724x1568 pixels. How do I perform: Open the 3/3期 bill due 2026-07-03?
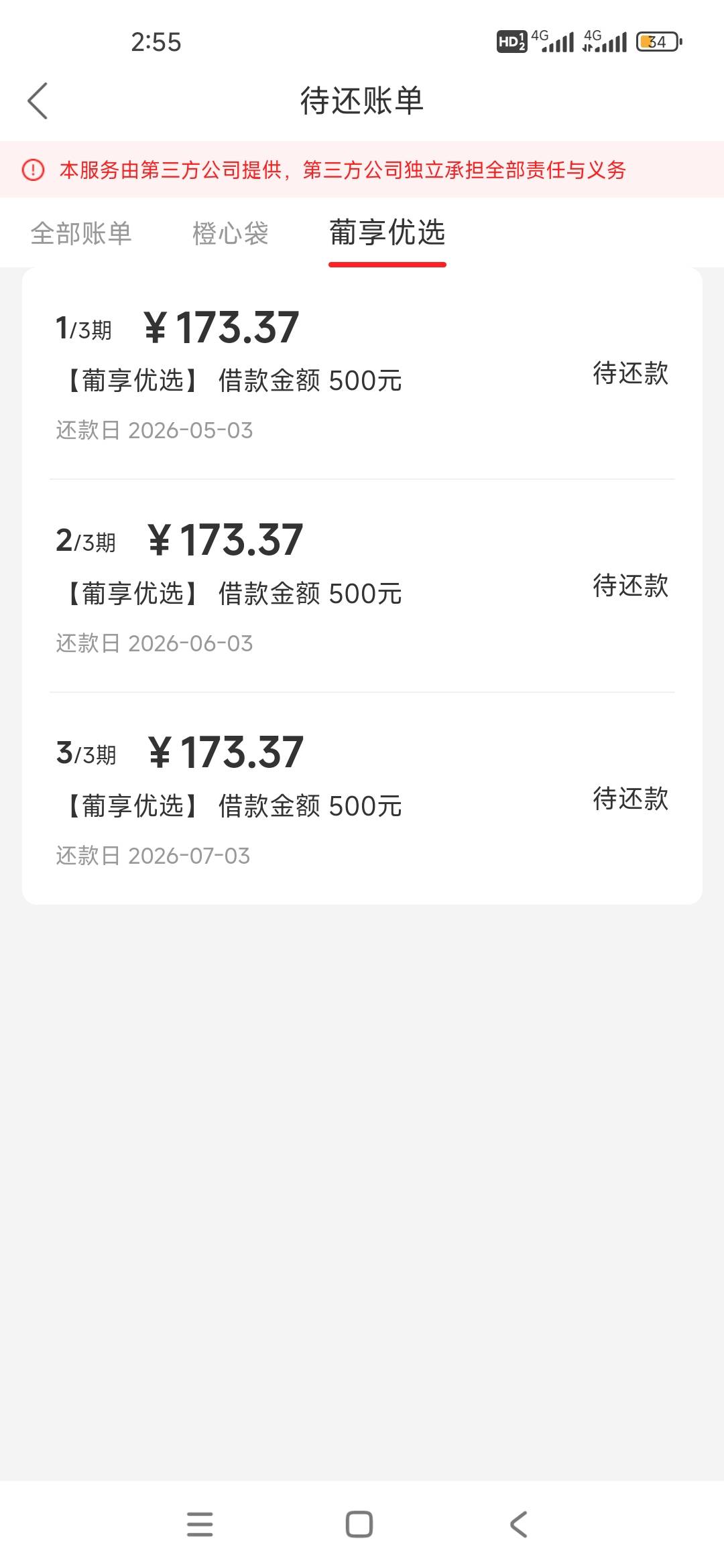pyautogui.click(x=362, y=799)
